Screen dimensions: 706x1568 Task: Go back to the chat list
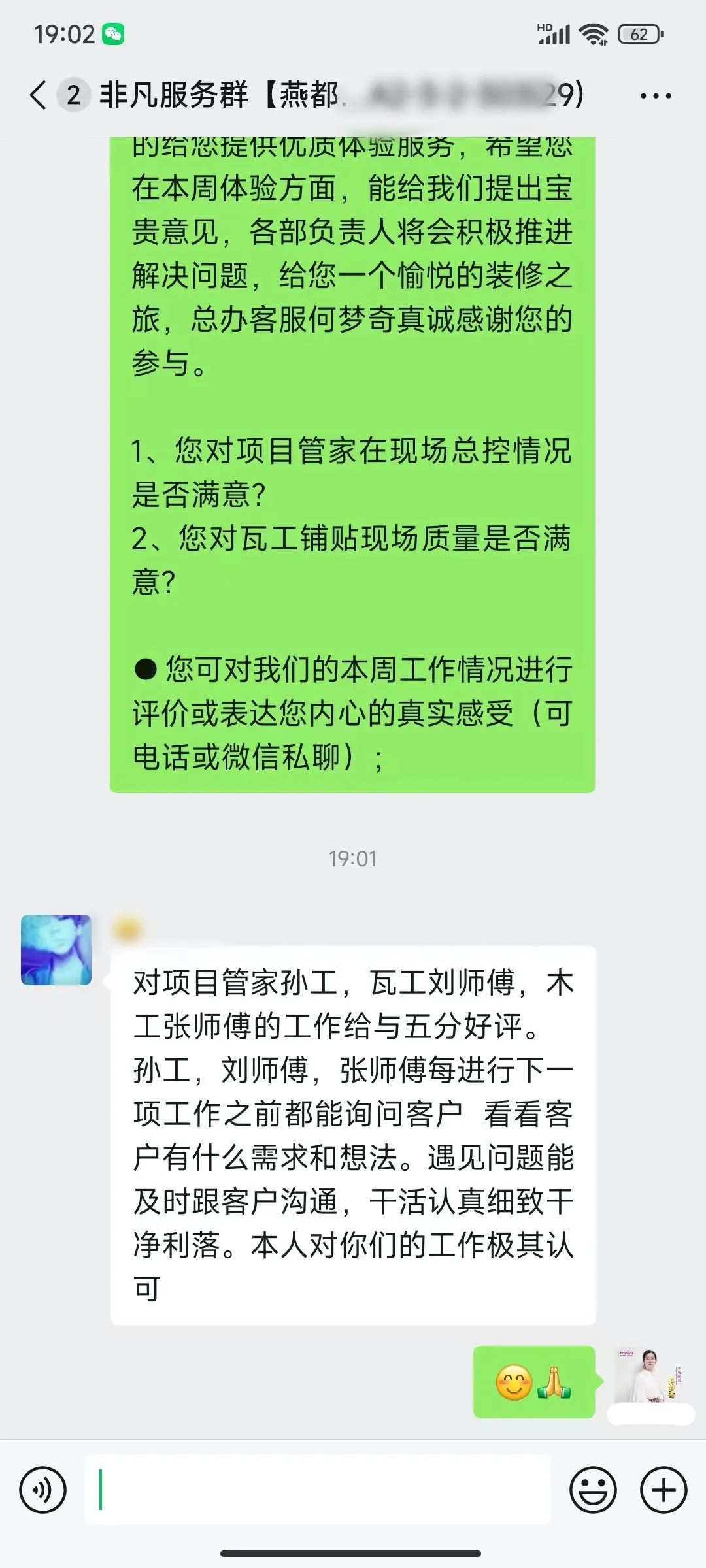coord(38,95)
